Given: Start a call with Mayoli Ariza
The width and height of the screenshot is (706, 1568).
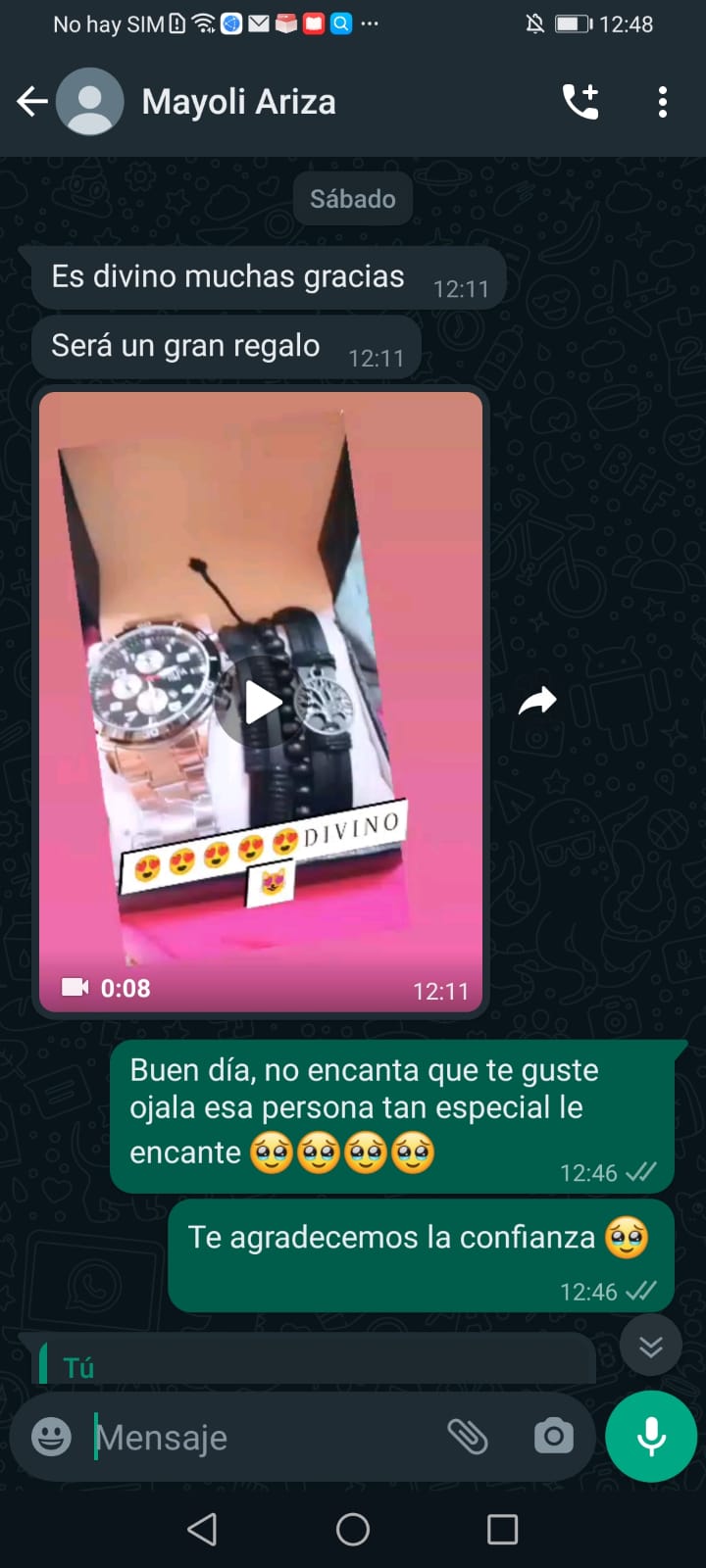Looking at the screenshot, I should coord(580,102).
